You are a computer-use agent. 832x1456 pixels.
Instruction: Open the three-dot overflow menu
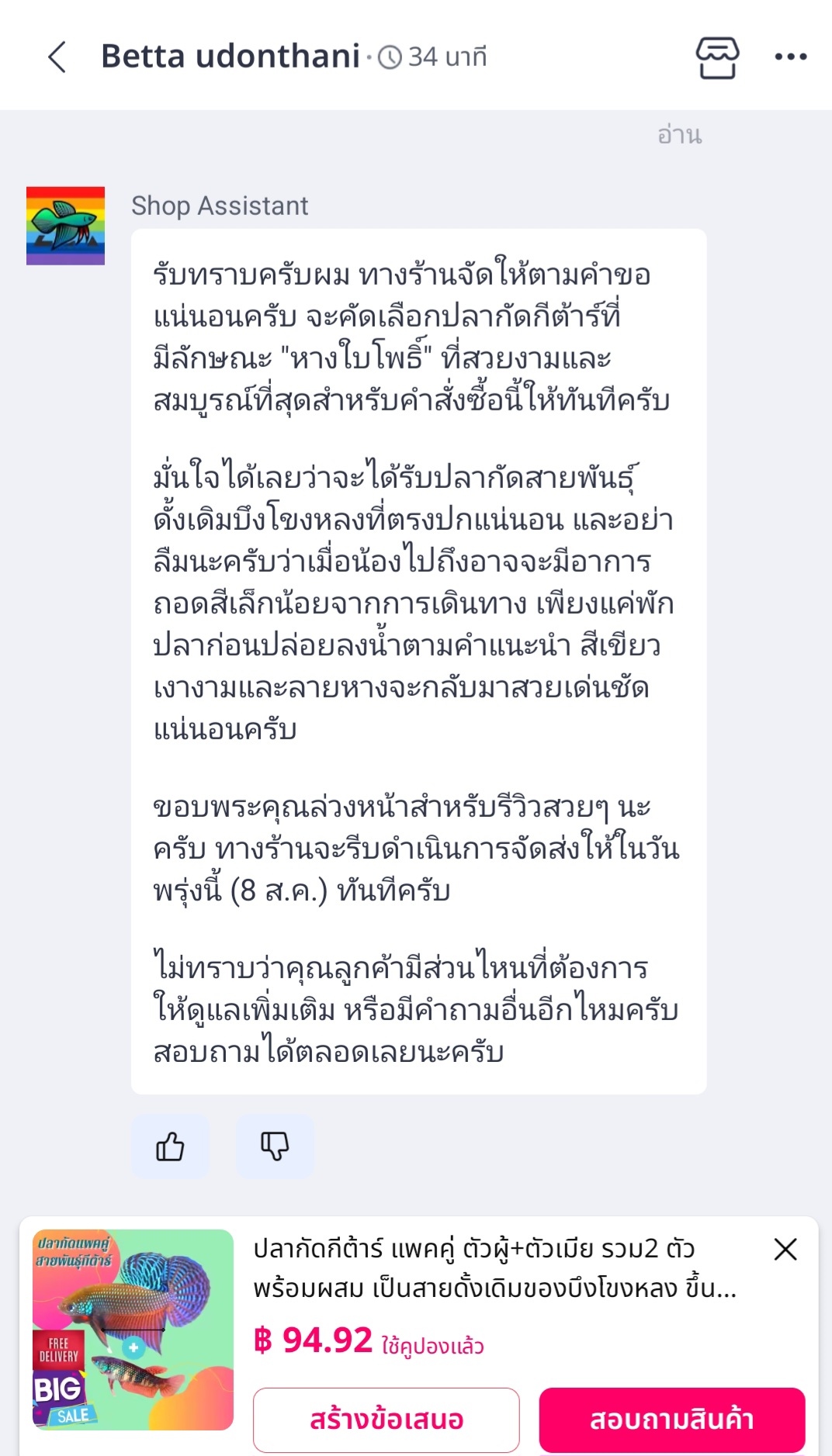click(791, 57)
